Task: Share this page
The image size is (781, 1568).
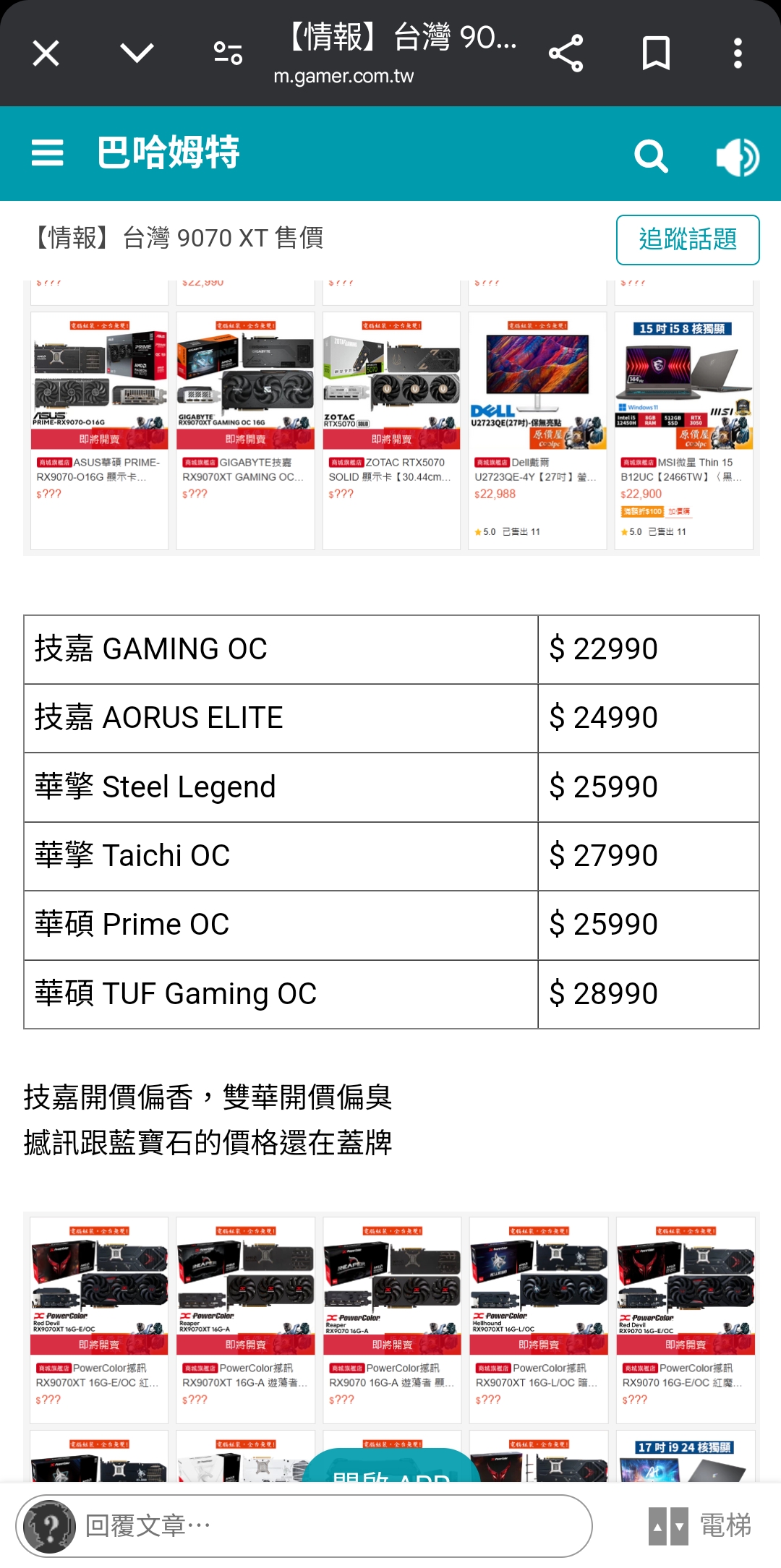Action: [x=566, y=53]
